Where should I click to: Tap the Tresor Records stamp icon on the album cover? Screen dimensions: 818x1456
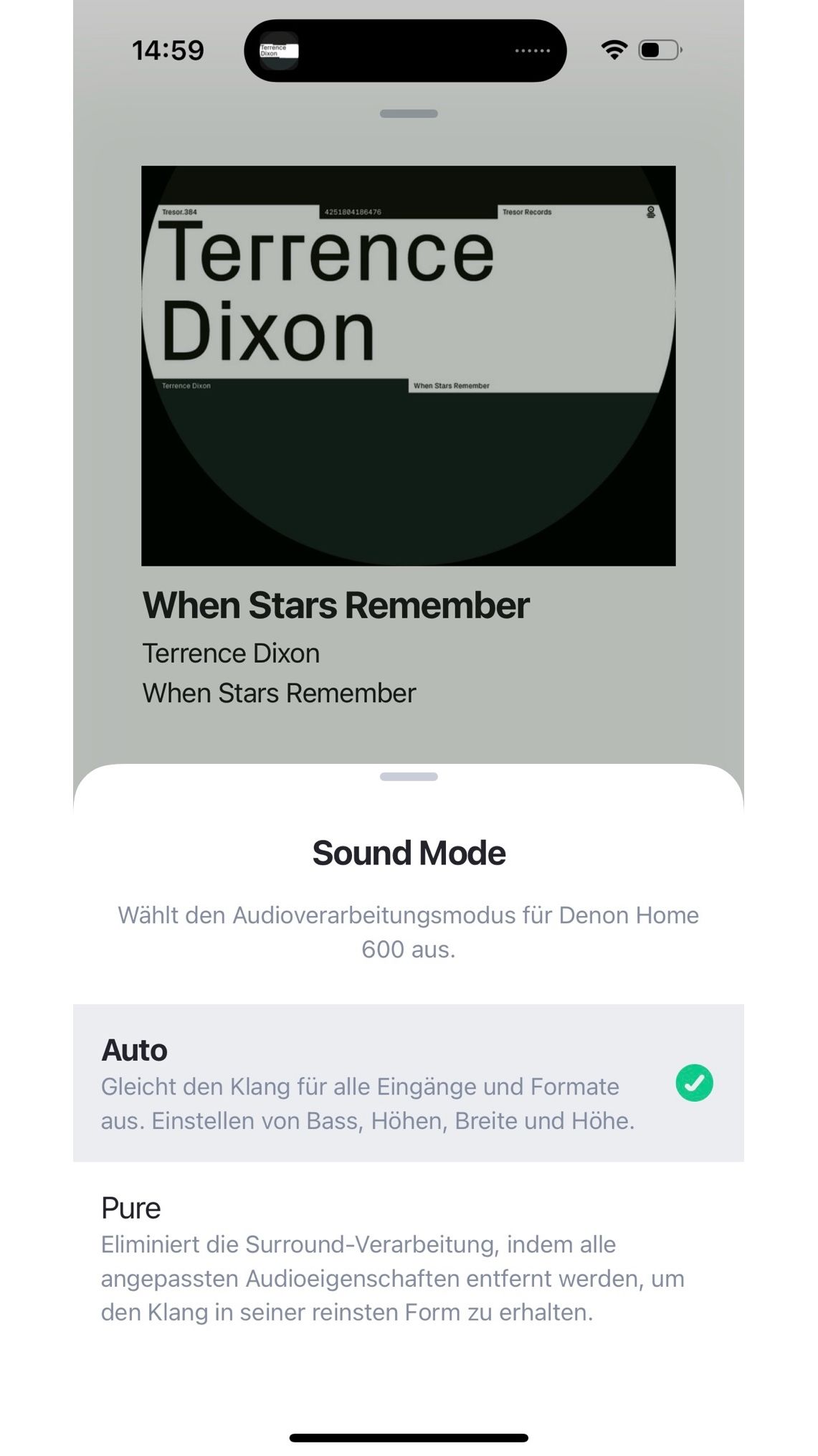click(651, 211)
